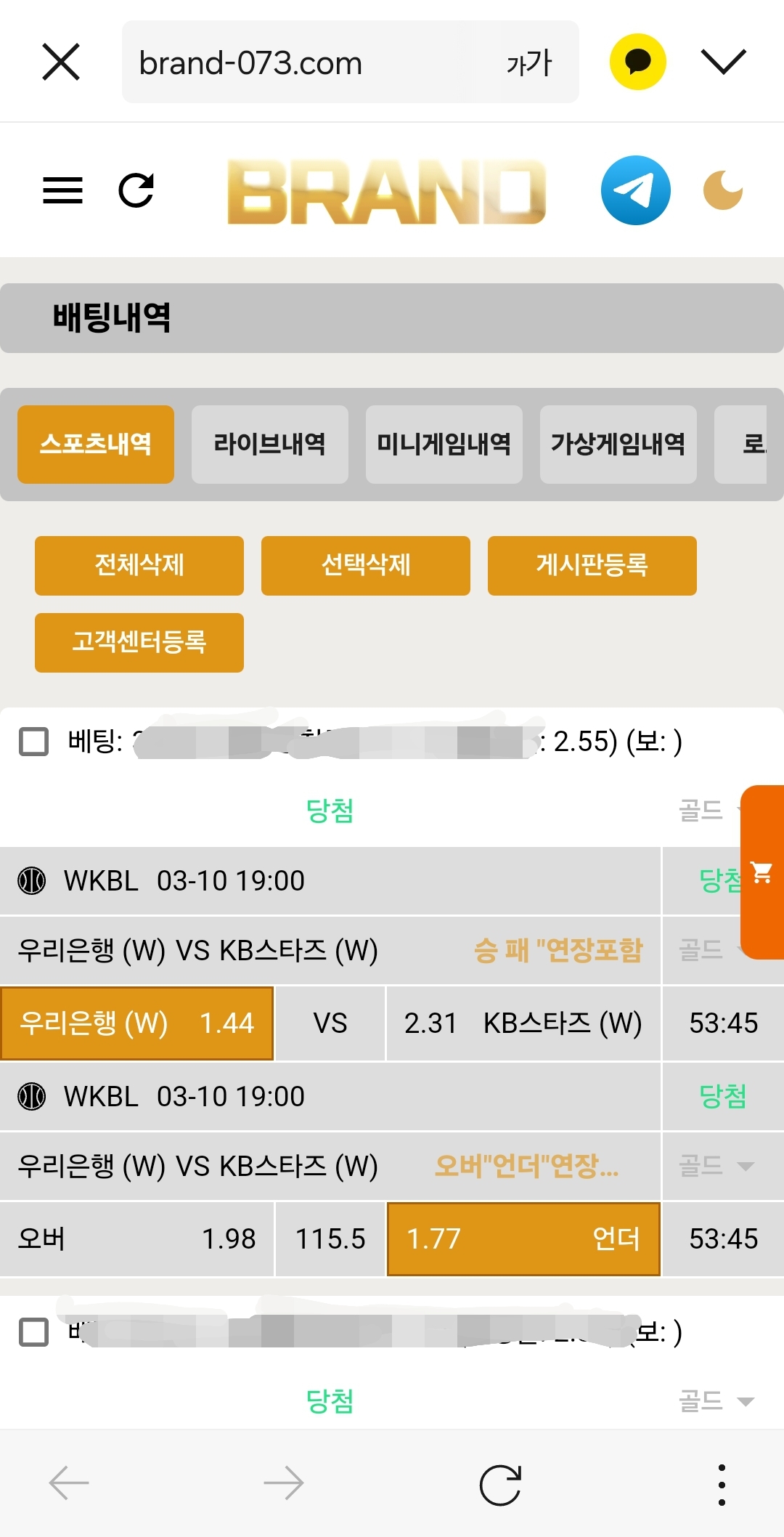
Task: Select the 스포츠내역 tab
Action: click(x=96, y=444)
